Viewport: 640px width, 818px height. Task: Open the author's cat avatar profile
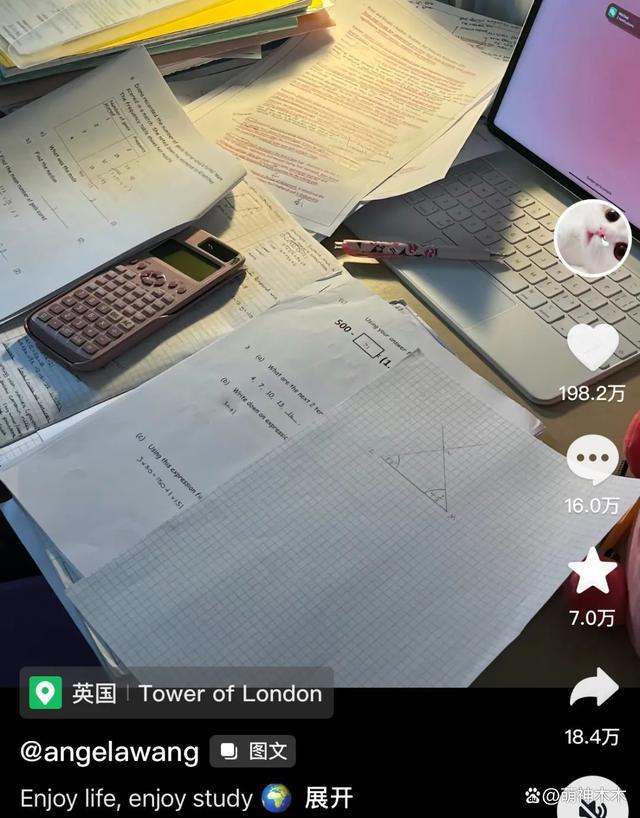click(x=593, y=238)
